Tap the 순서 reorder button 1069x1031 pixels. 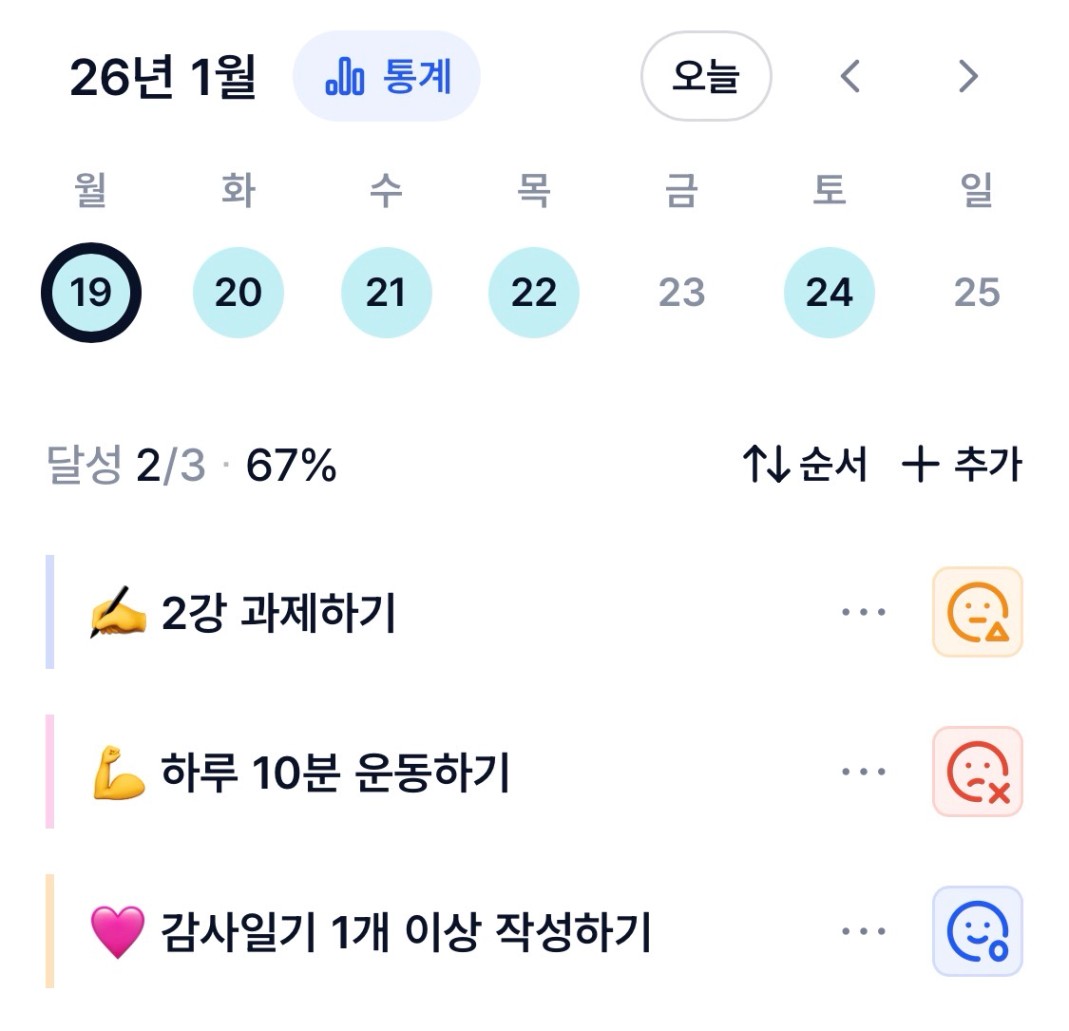tap(805, 465)
